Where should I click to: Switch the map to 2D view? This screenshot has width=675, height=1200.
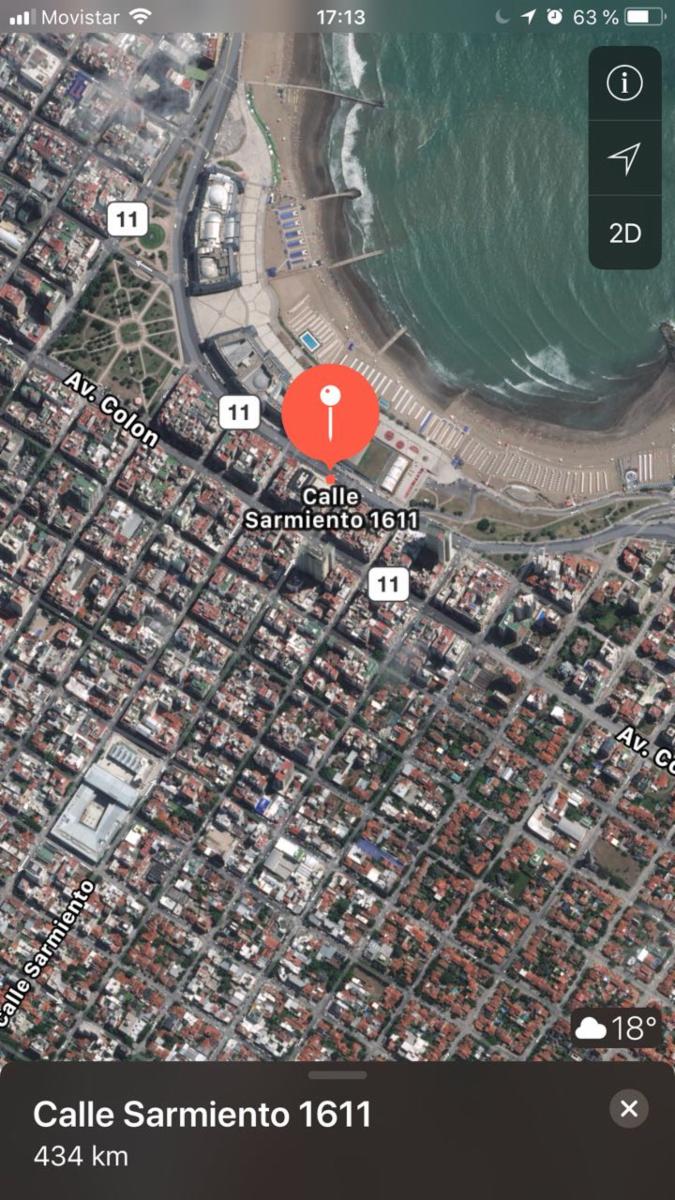625,233
